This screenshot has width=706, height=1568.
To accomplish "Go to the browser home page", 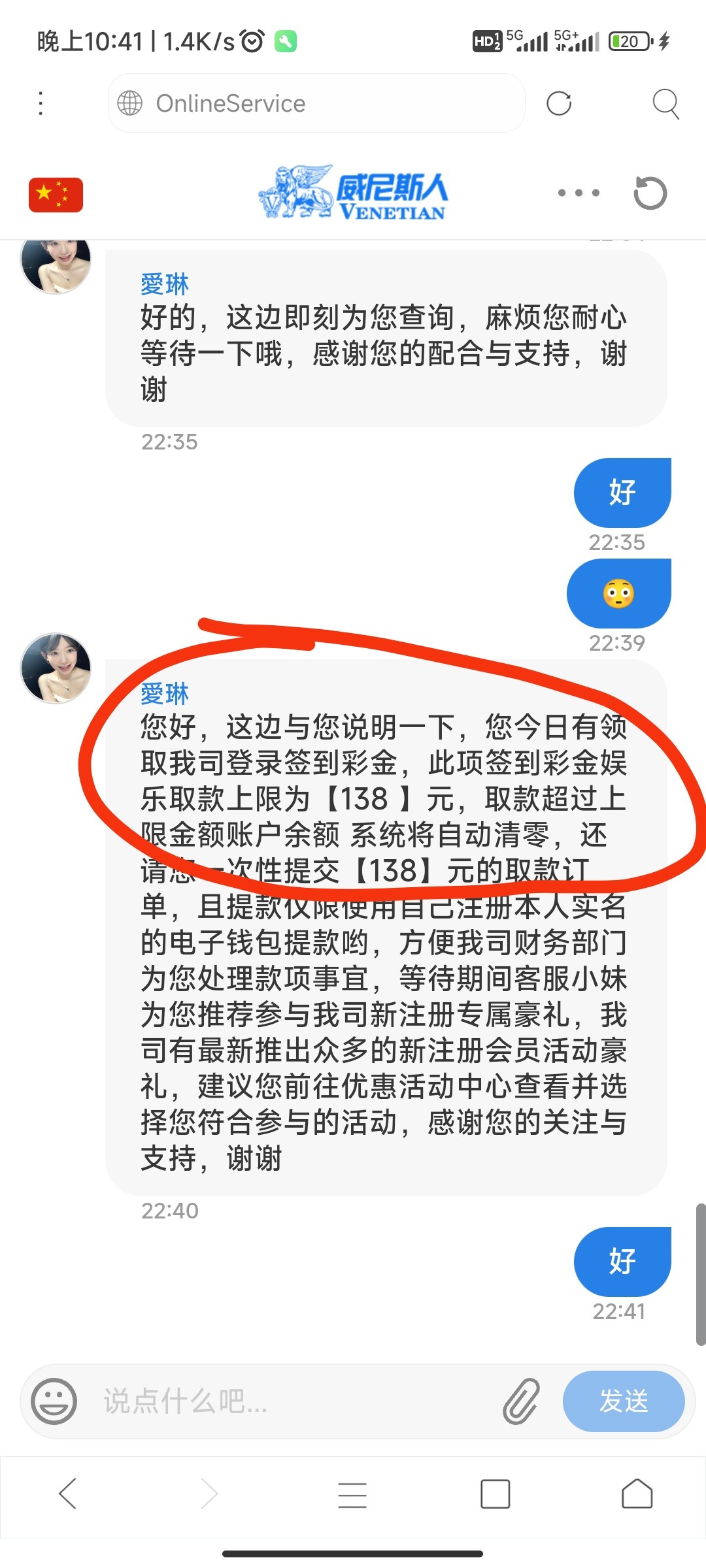I will click(x=637, y=1494).
